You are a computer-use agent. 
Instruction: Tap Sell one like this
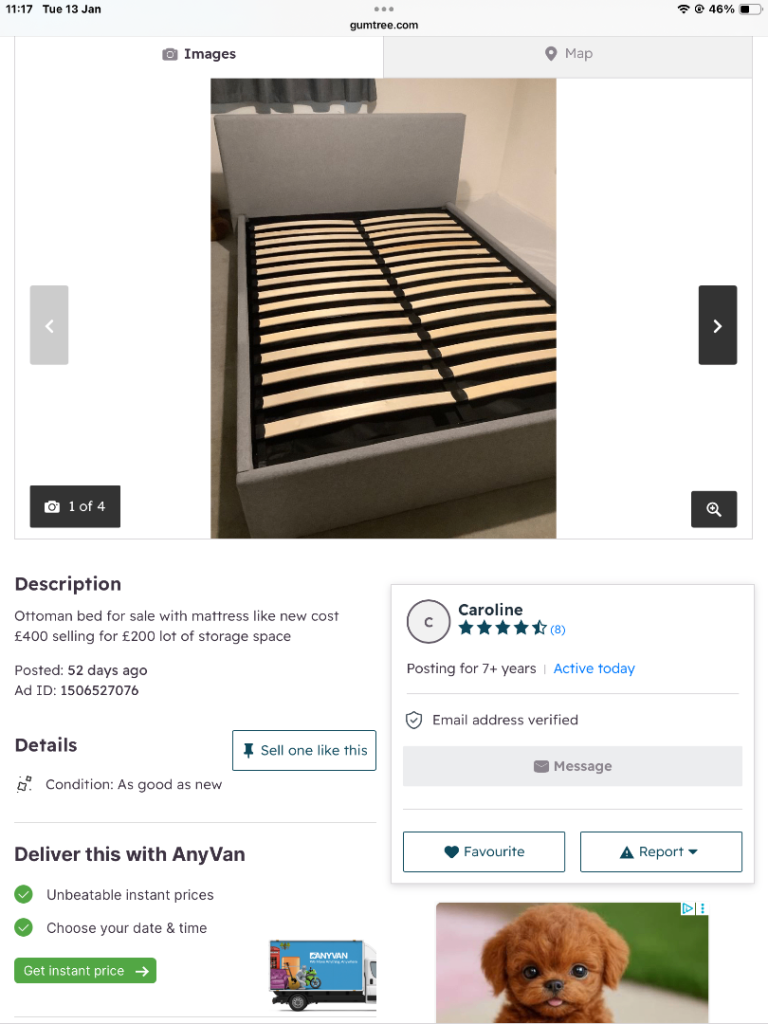point(304,750)
